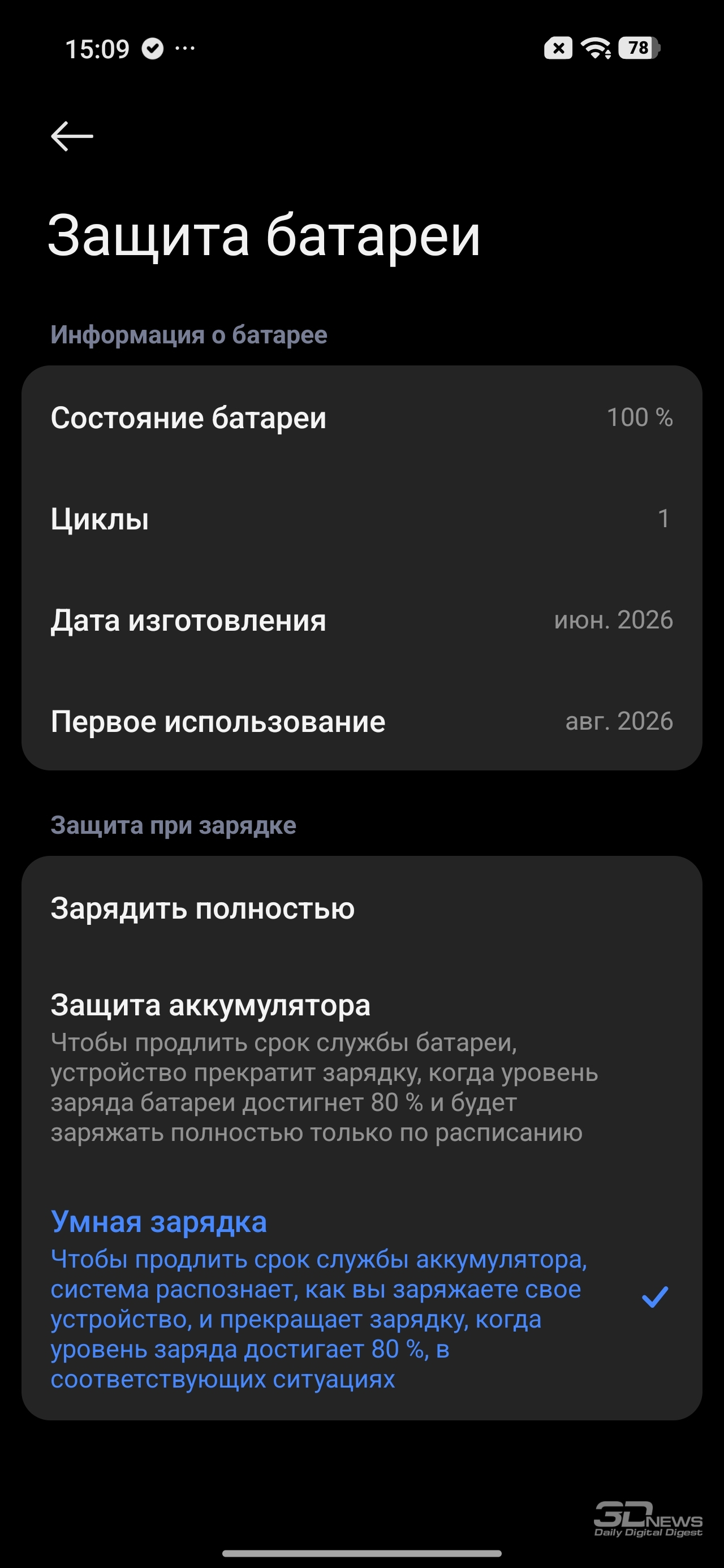Choose Защита аккумулятора charging mode
The width and height of the screenshot is (724, 1568).
tap(361, 1067)
